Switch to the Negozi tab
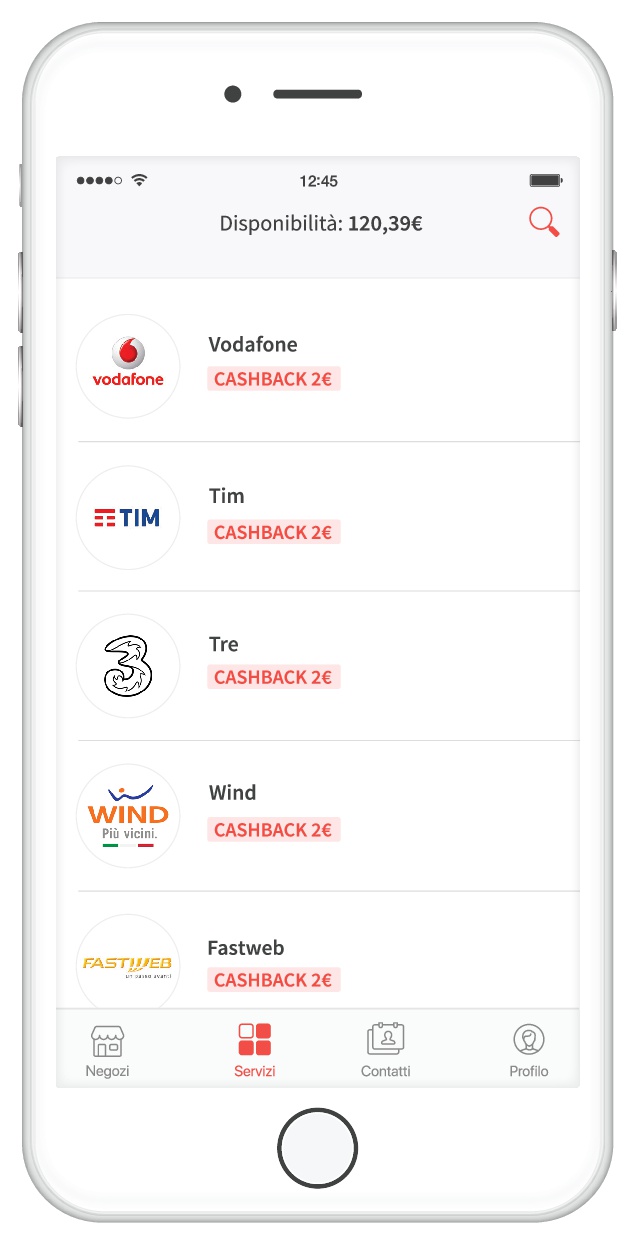Viewport: 634px width, 1250px height. [x=107, y=1050]
